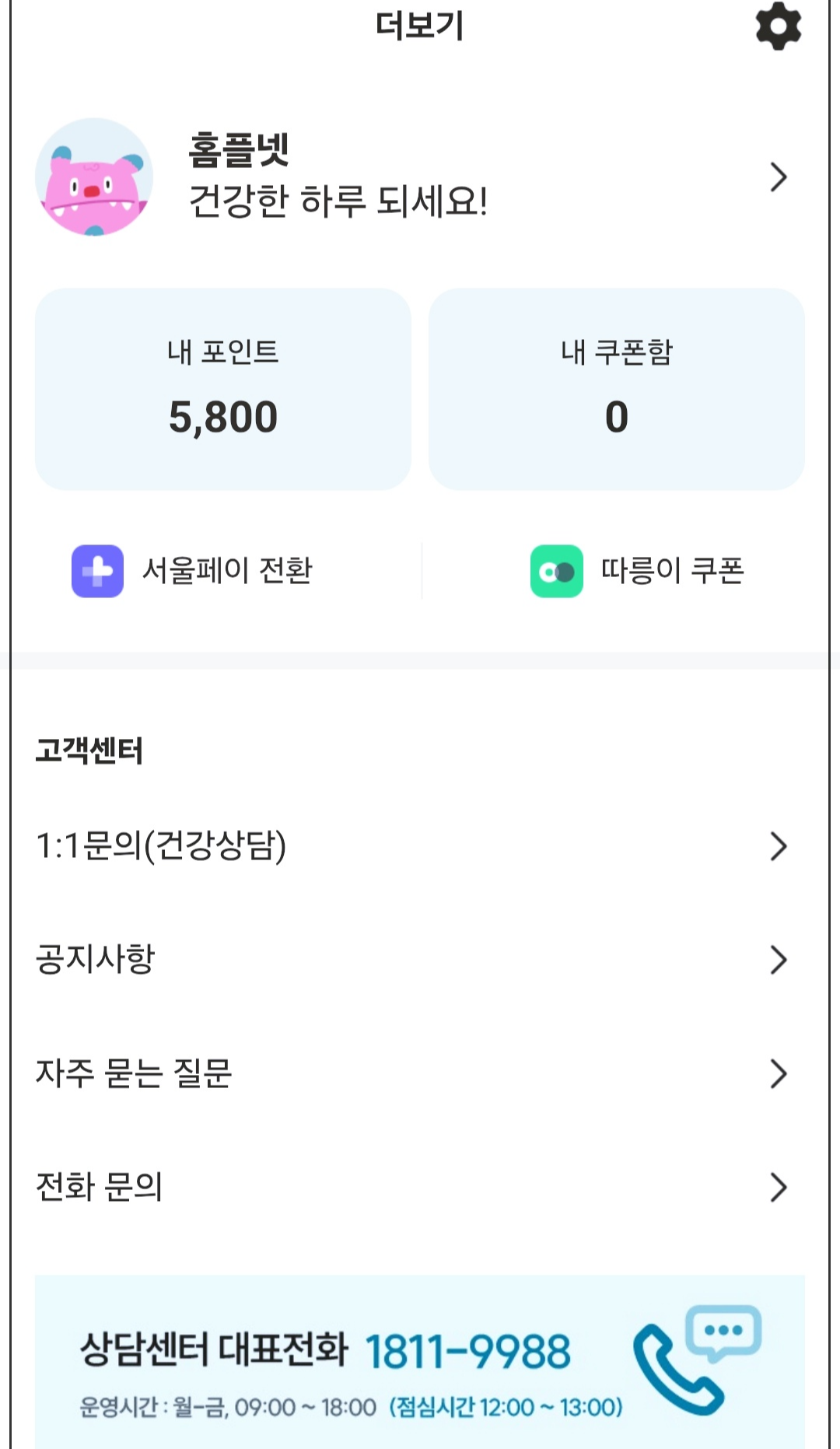This screenshot has height=1449, width=840.
Task: Open the 1:1문의(건강상담) chevron
Action: [x=778, y=847]
